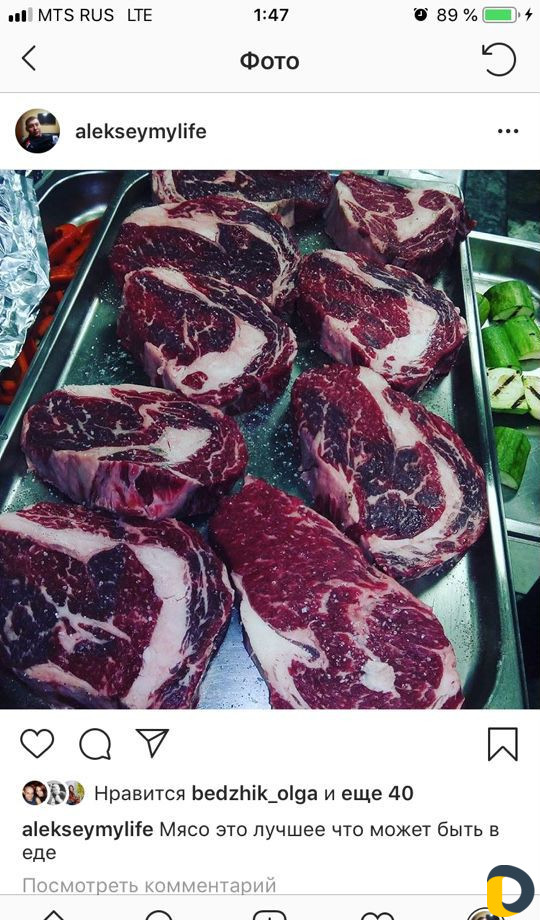540x920 pixels.
Task: Save the post with the bookmark icon
Action: pyautogui.click(x=503, y=744)
